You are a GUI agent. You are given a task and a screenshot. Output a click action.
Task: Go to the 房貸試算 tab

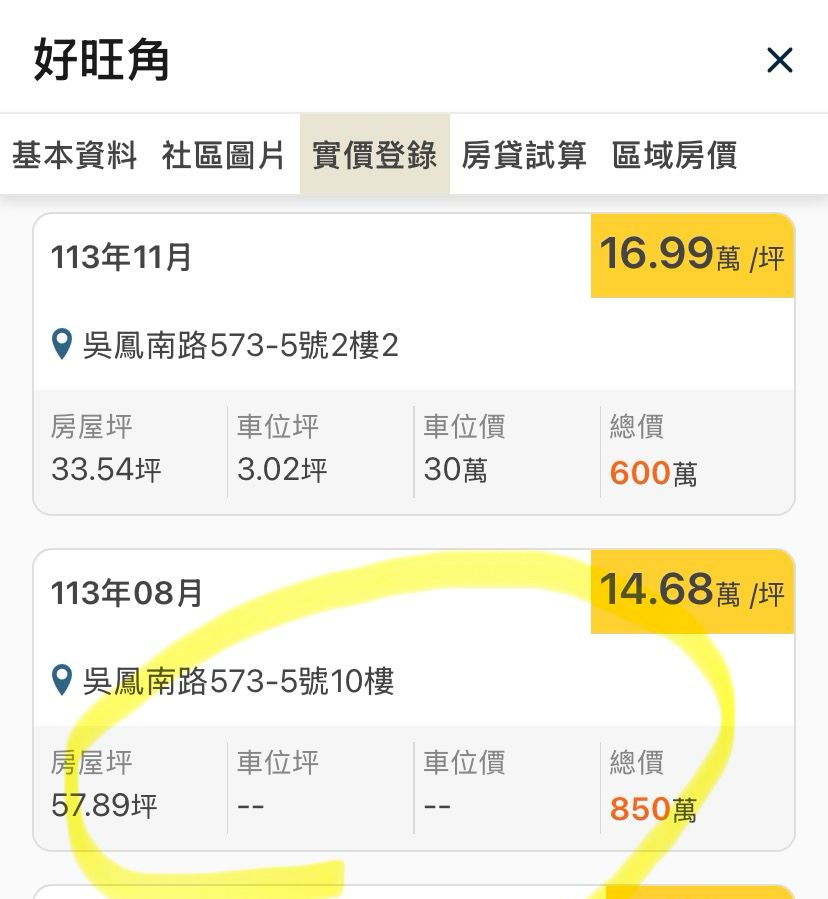[x=524, y=155]
